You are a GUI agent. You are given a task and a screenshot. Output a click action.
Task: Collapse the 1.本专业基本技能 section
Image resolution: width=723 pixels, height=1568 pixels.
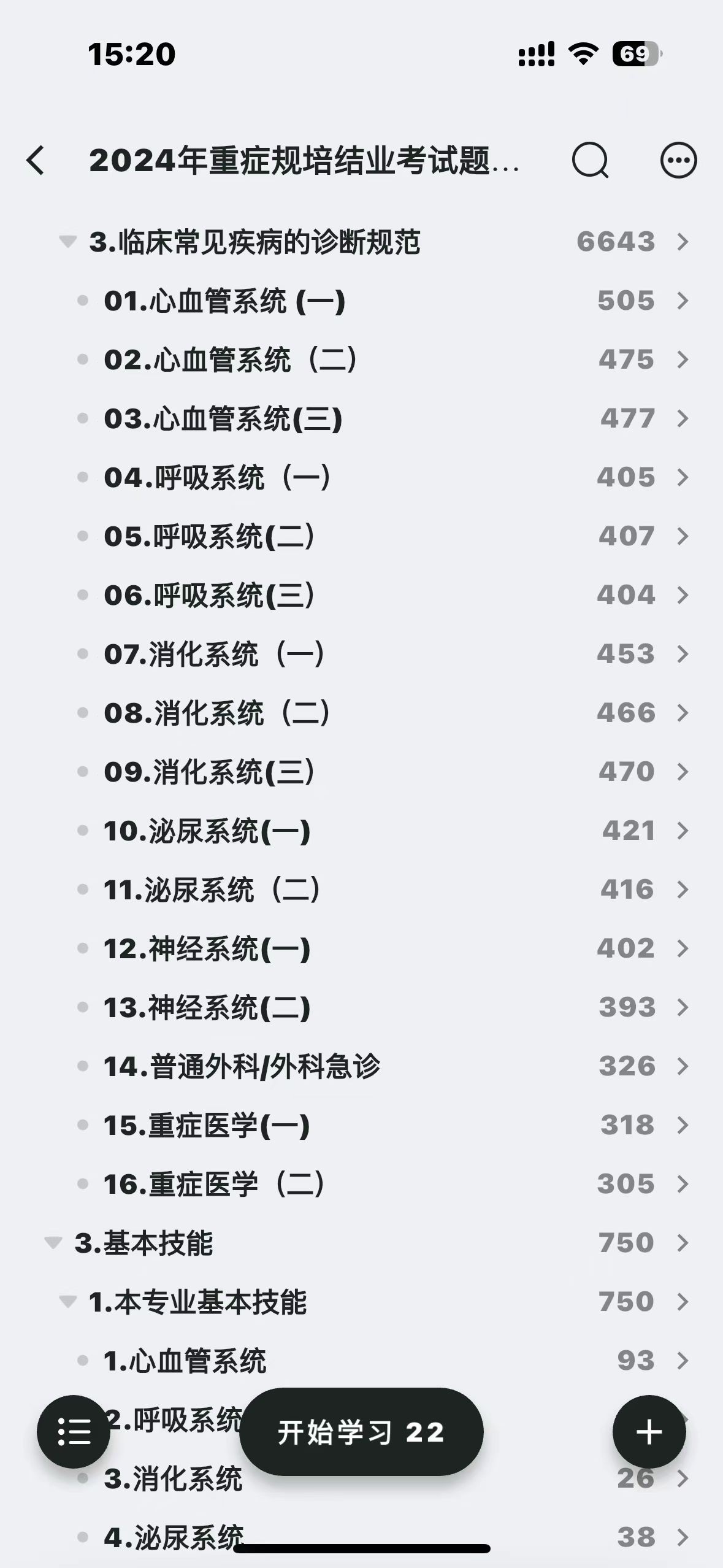coord(67,1302)
